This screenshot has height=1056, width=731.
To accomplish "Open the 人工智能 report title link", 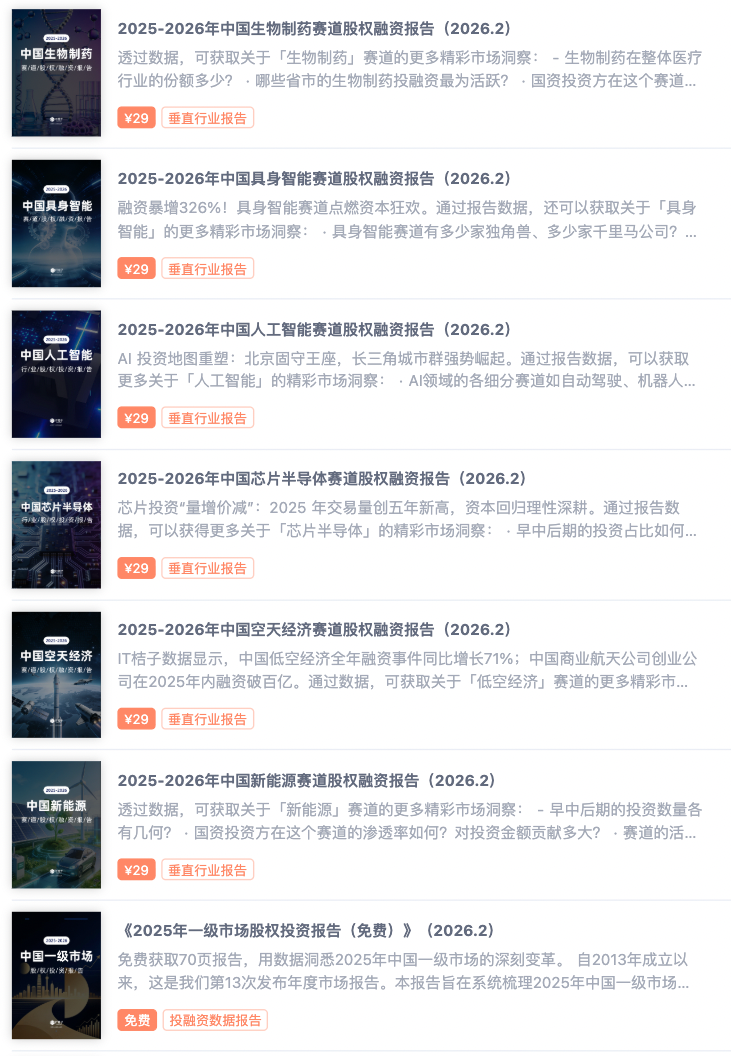I will click(x=313, y=329).
